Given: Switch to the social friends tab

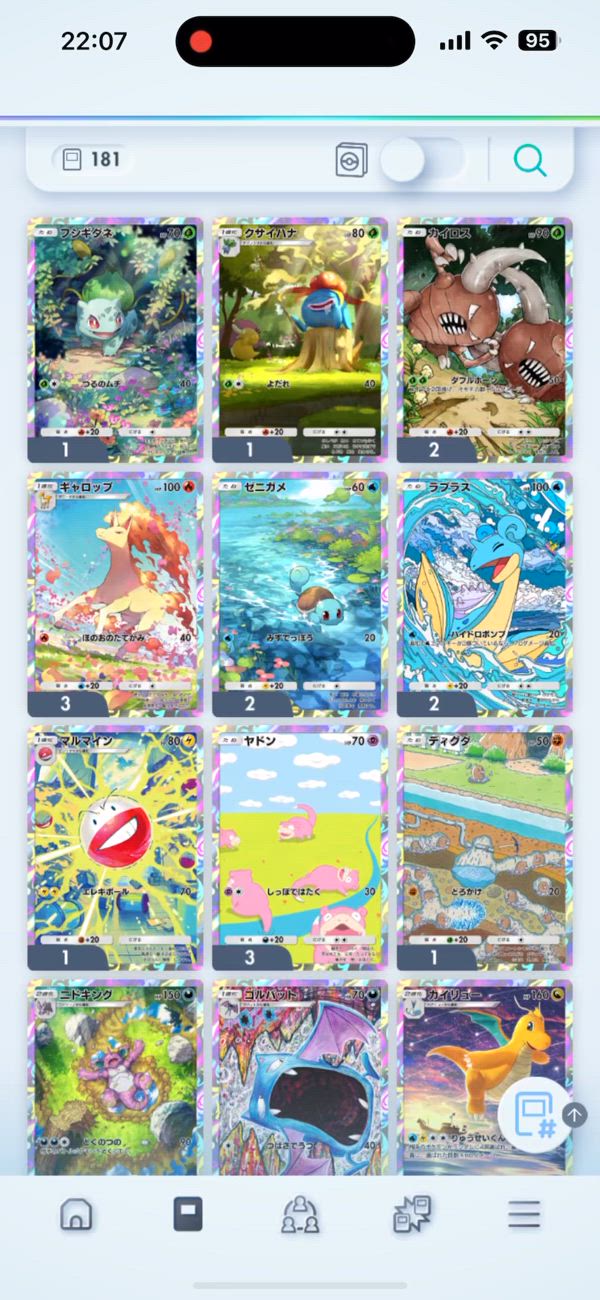Looking at the screenshot, I should click(300, 1214).
